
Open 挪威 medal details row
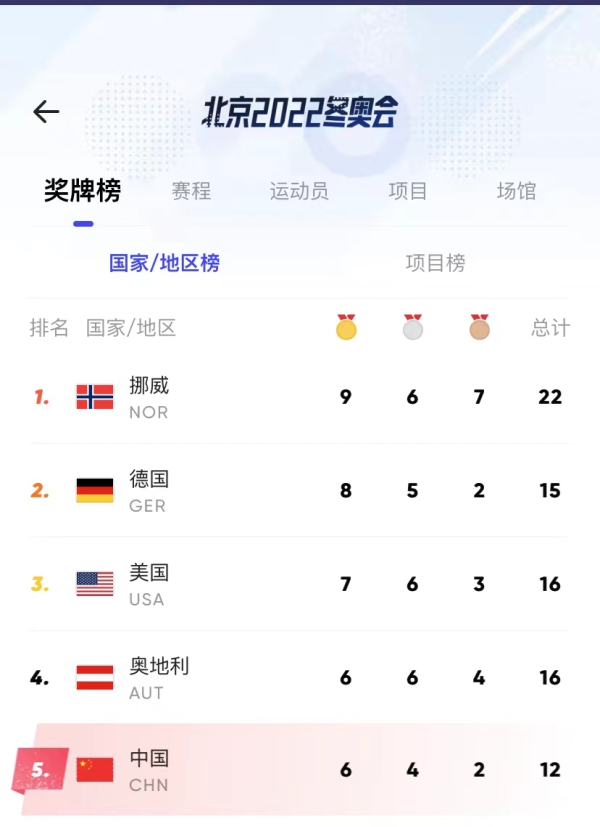coord(300,397)
